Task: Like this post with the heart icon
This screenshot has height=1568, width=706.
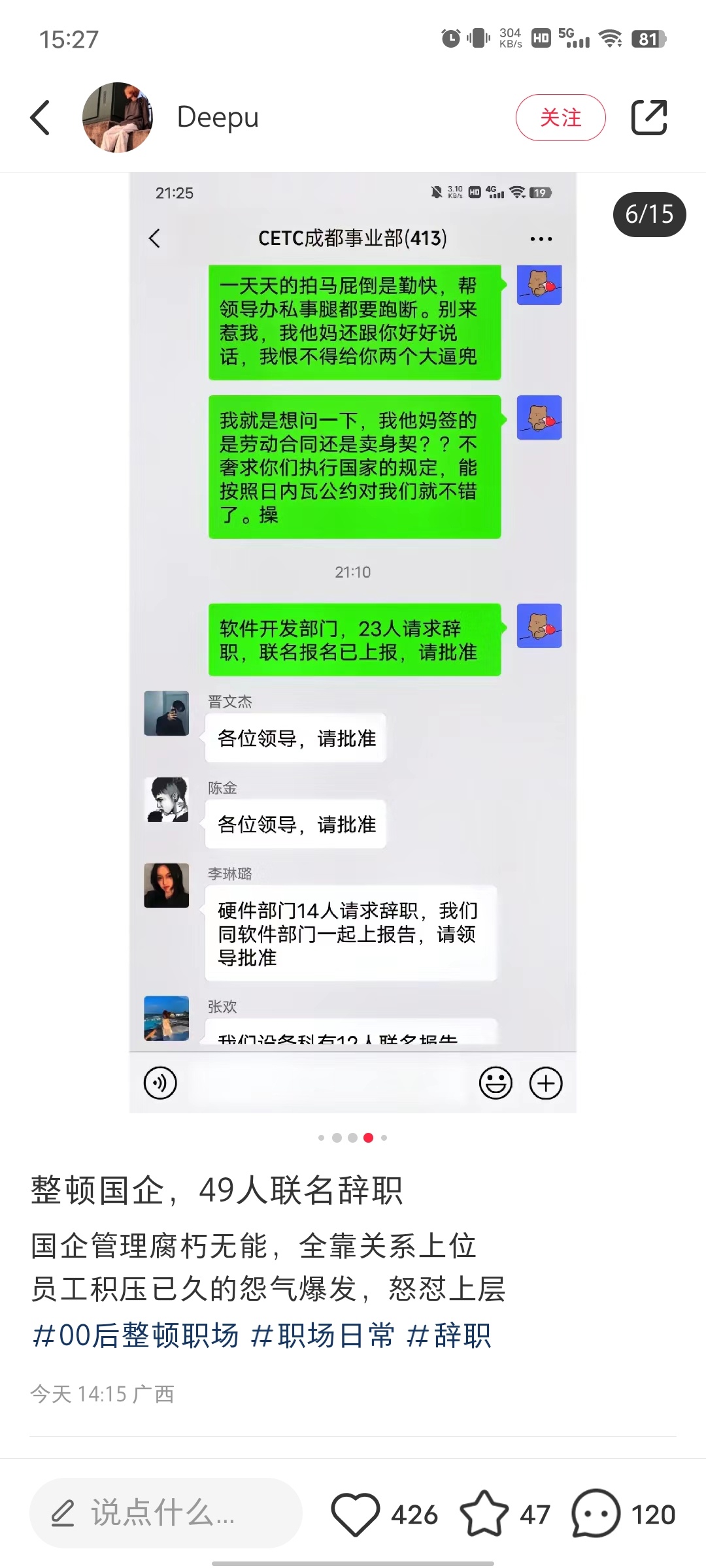Action: (356, 1513)
